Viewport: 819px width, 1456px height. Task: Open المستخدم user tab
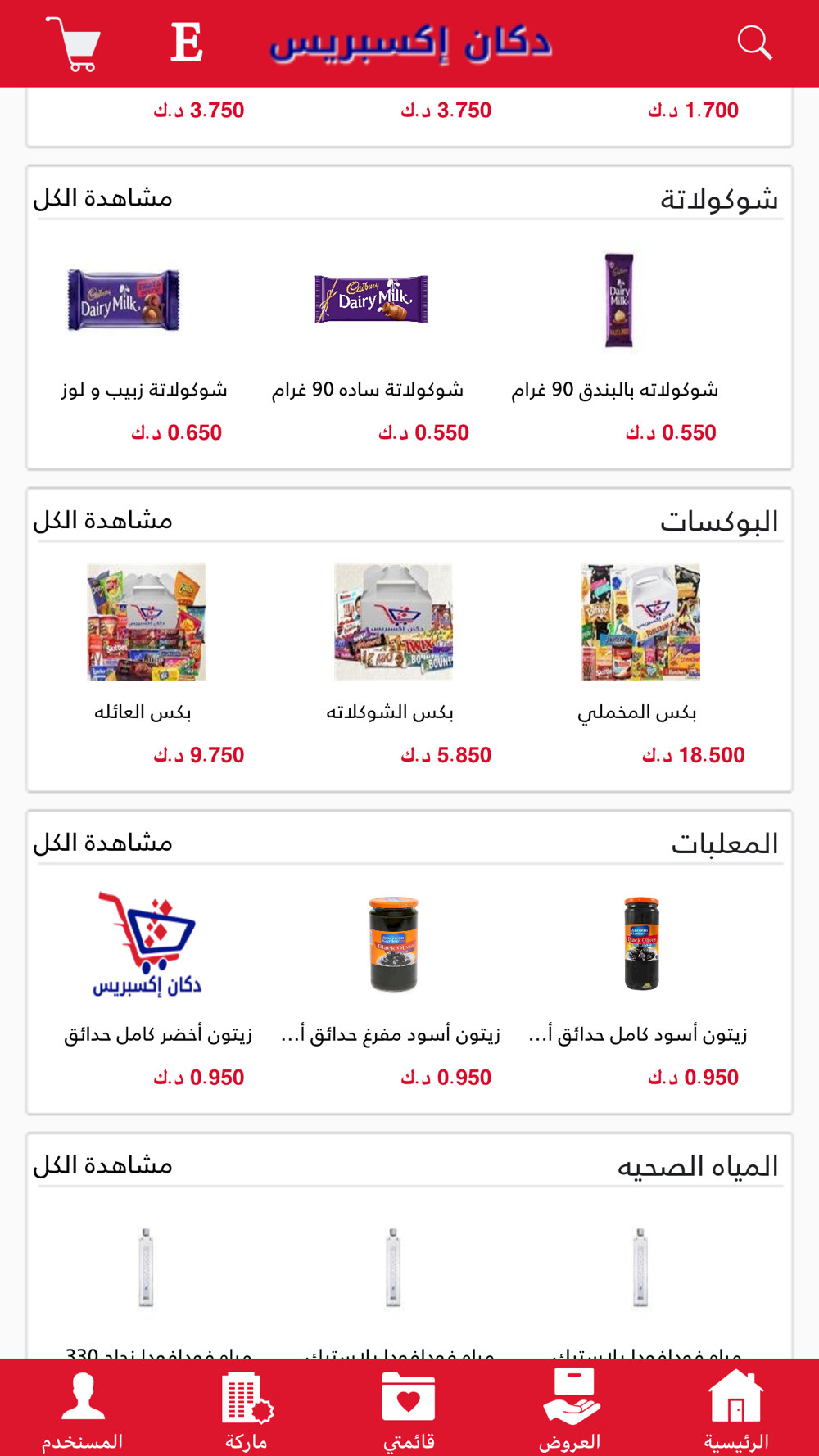click(x=83, y=1409)
